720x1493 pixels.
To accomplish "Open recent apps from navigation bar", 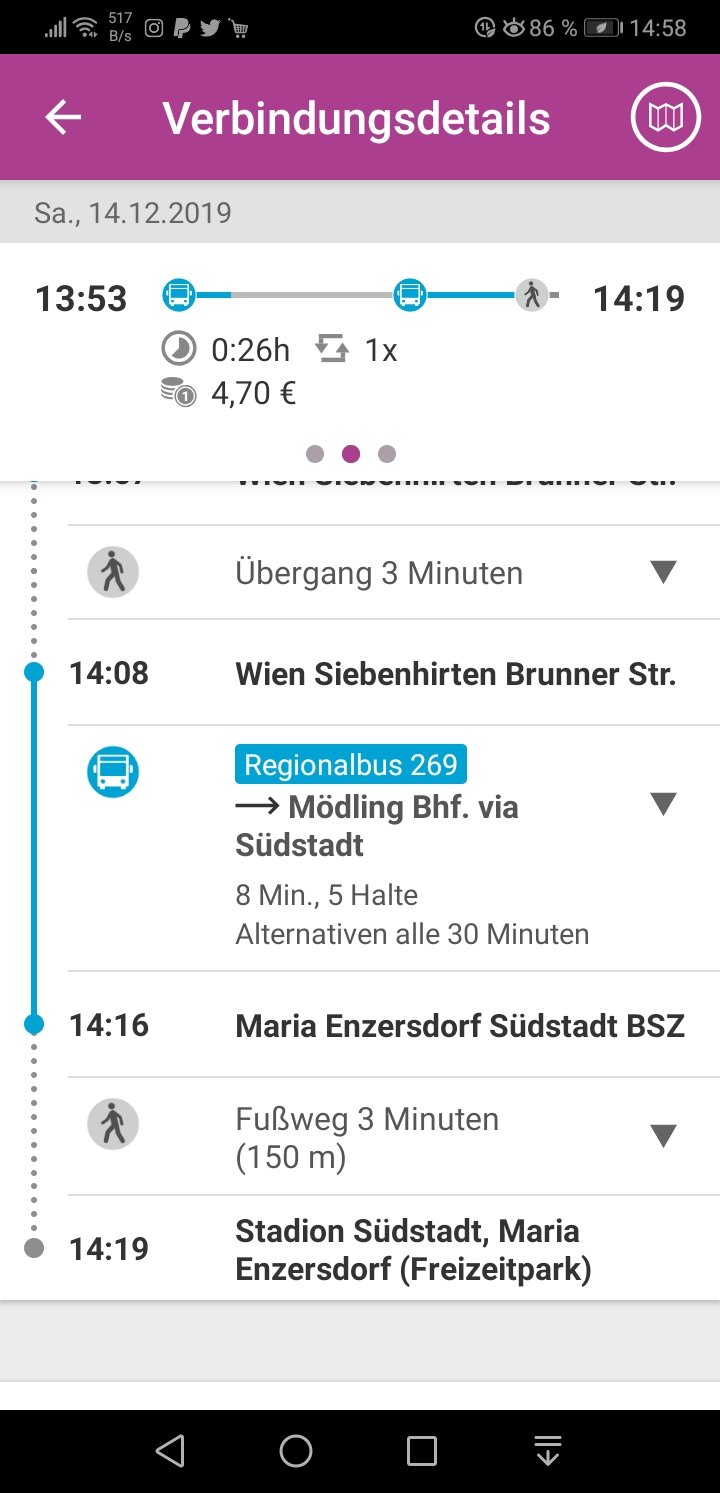I will pyautogui.click(x=422, y=1451).
